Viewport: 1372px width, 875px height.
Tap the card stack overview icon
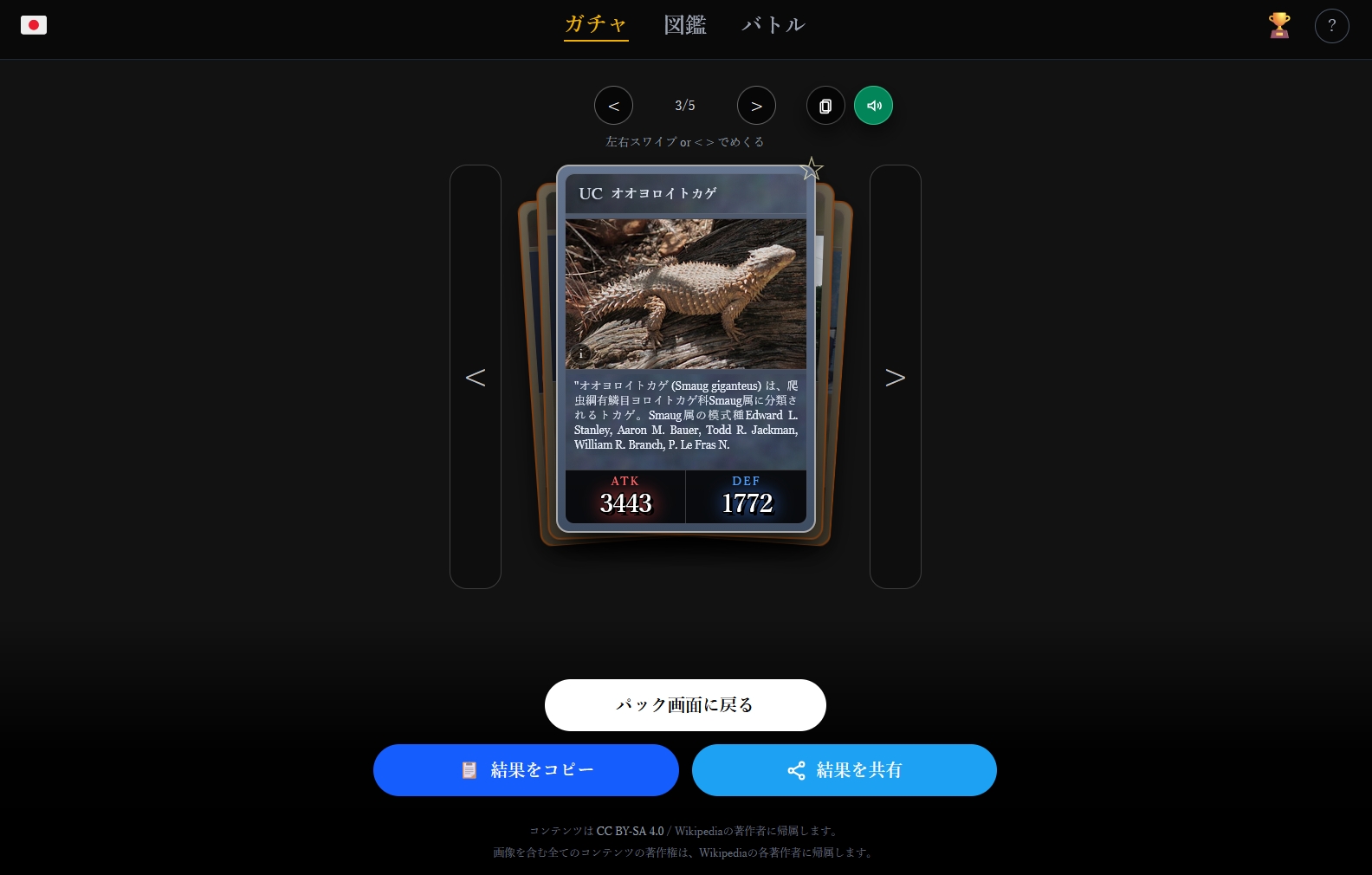825,106
